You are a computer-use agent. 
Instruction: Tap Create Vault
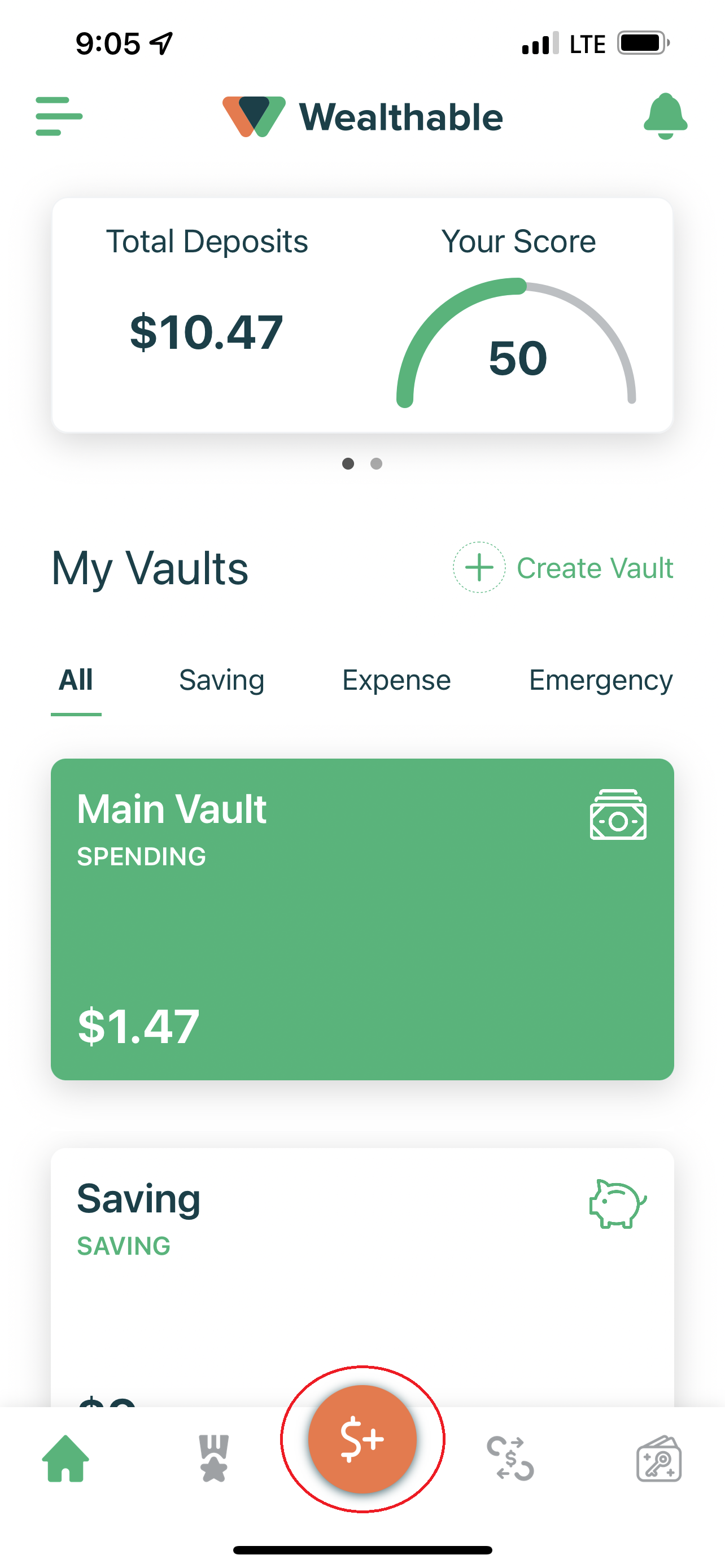tap(563, 567)
